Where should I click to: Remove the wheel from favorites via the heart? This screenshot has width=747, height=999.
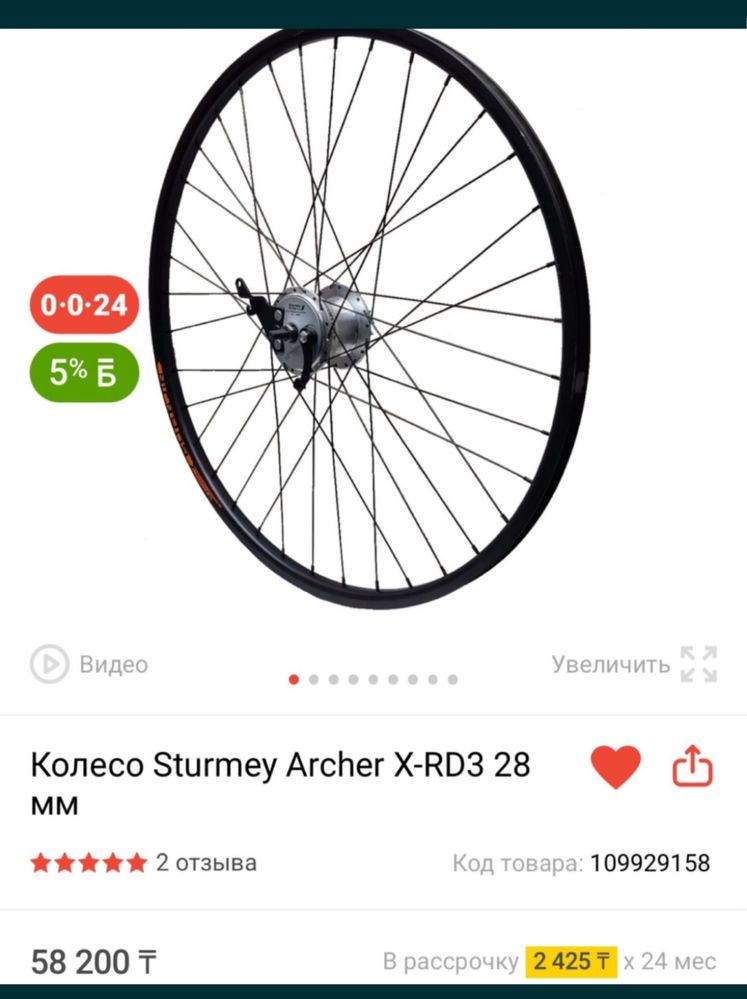[x=615, y=768]
